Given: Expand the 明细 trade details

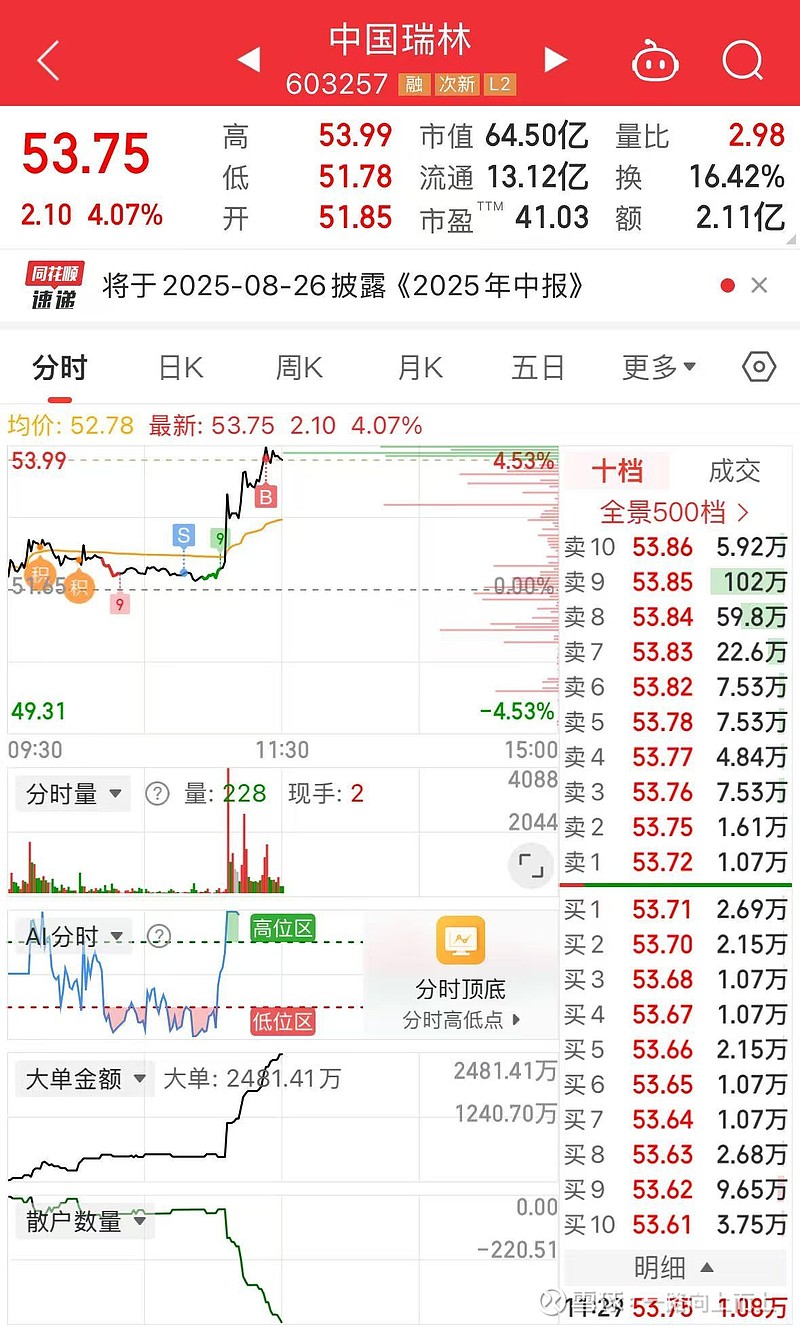Looking at the screenshot, I should pos(675,1268).
